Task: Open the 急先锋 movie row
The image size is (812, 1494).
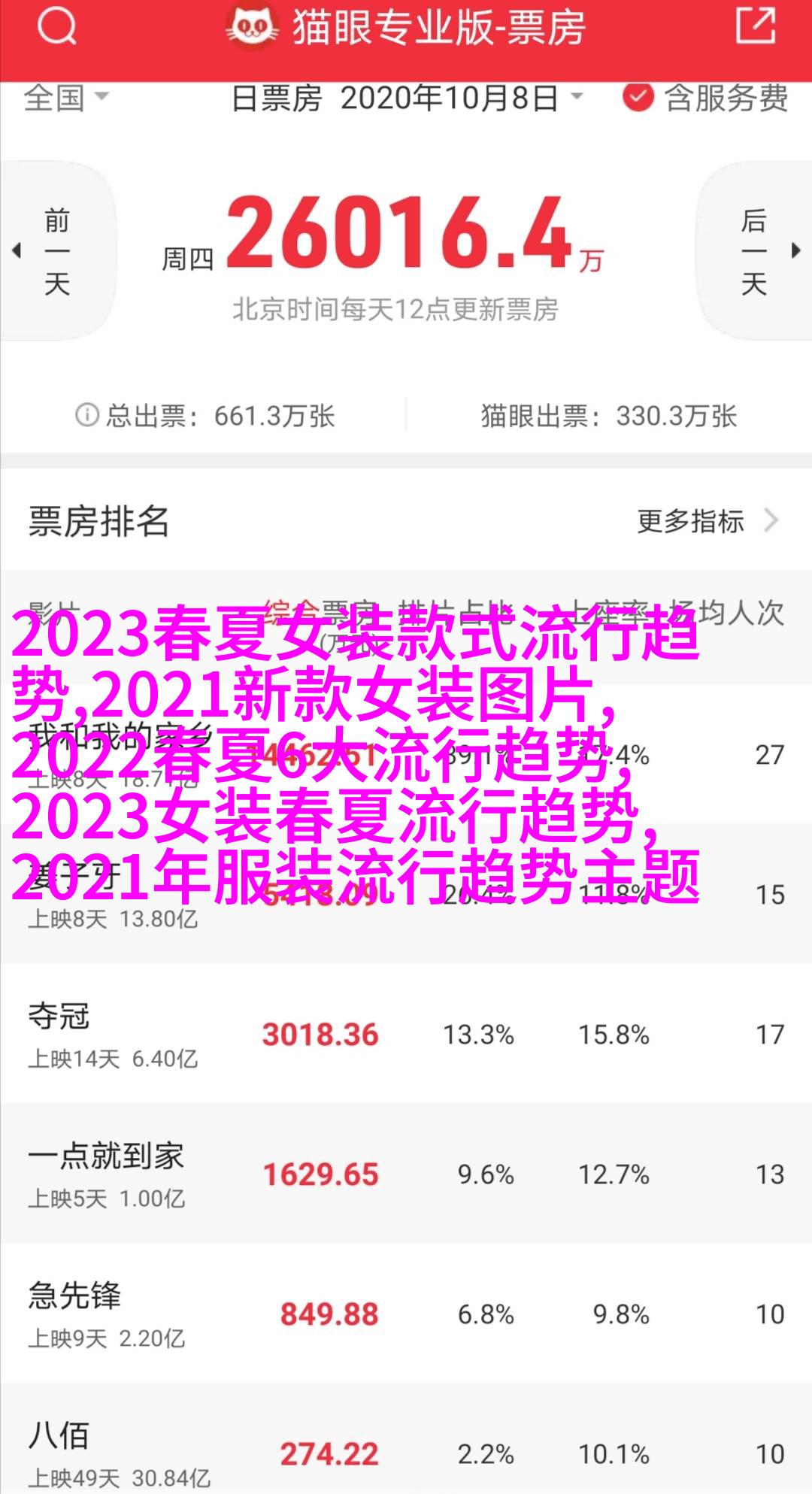Action: pyautogui.click(x=406, y=1314)
